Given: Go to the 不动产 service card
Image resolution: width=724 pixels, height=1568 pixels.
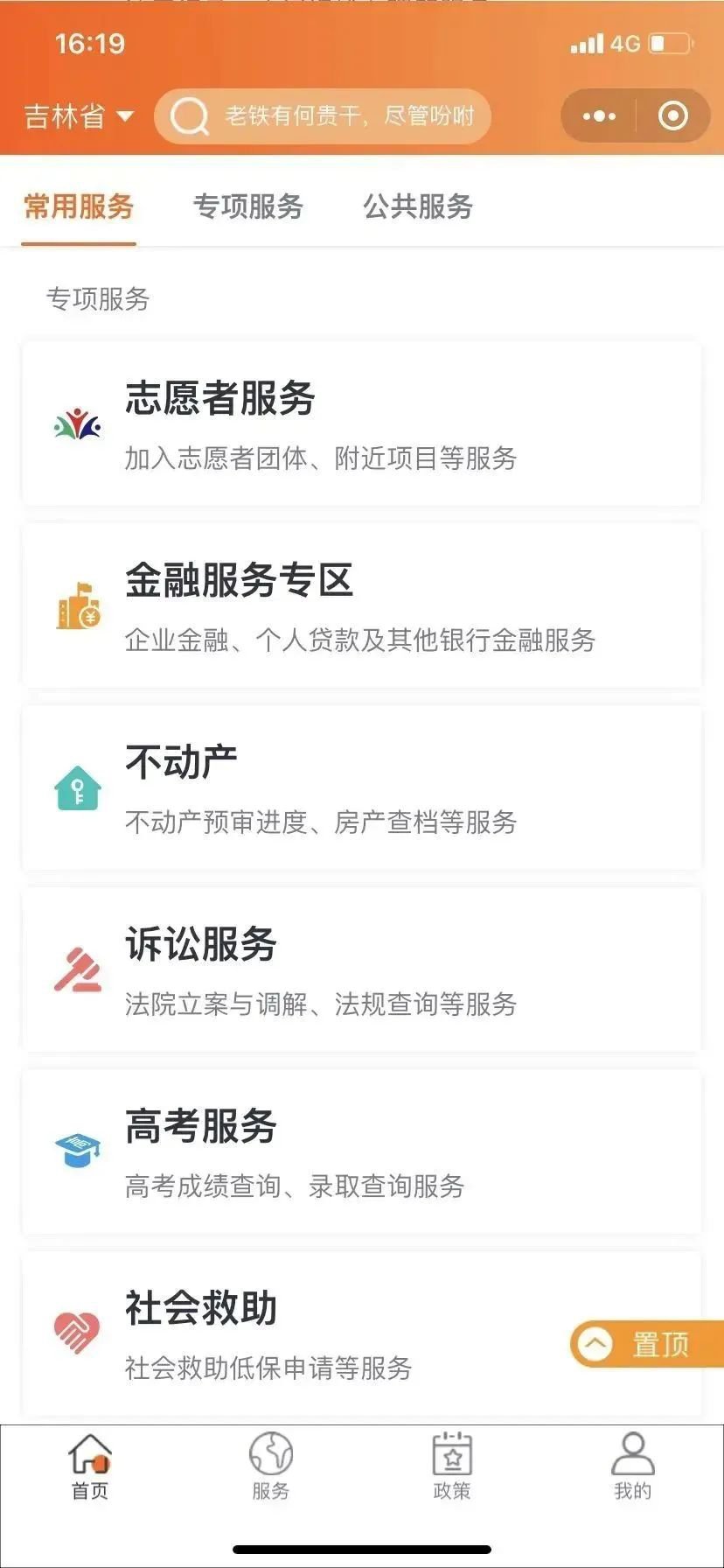Looking at the screenshot, I should (361, 788).
